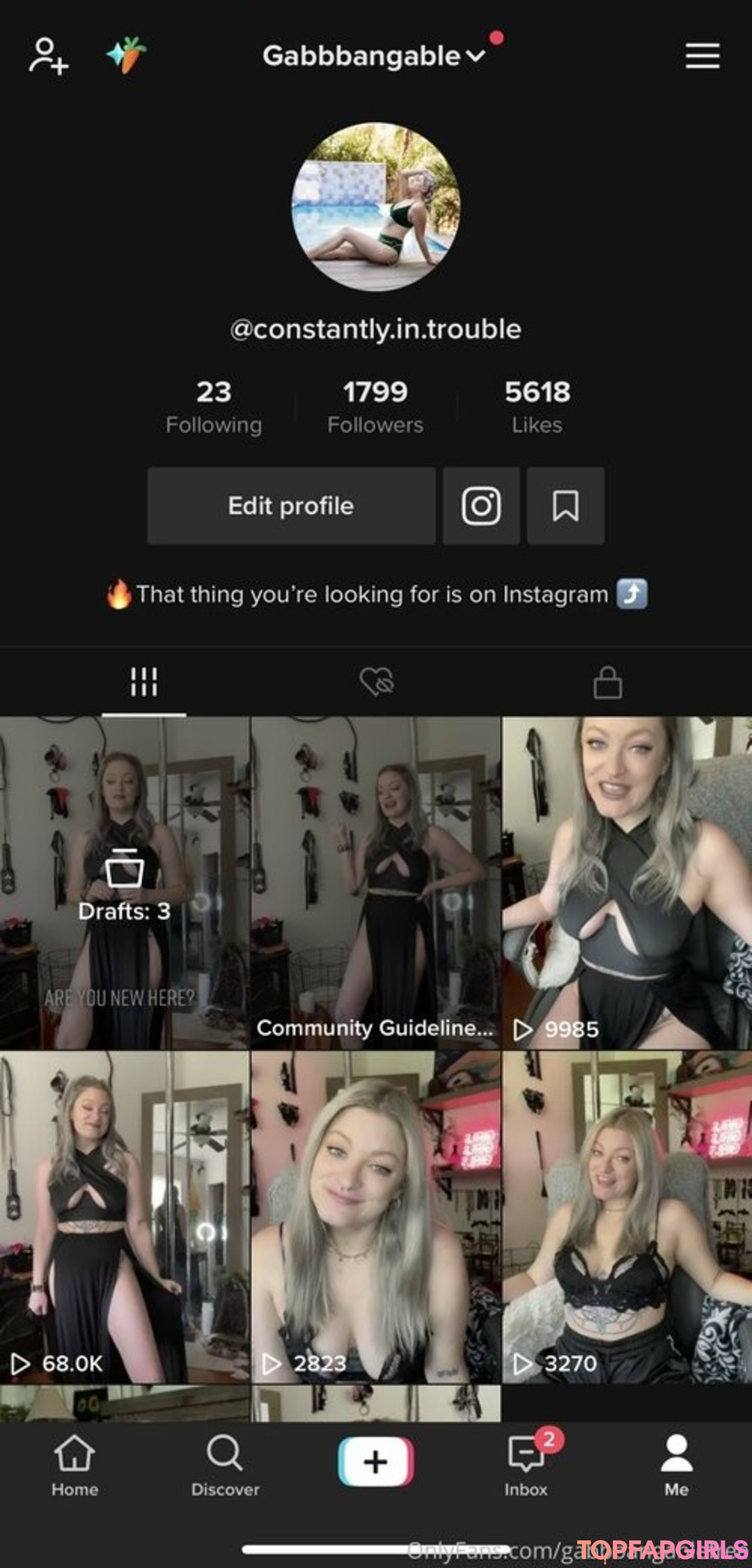Play the video with 68.0K views
Viewport: 752px width, 1568px height.
[125, 1217]
